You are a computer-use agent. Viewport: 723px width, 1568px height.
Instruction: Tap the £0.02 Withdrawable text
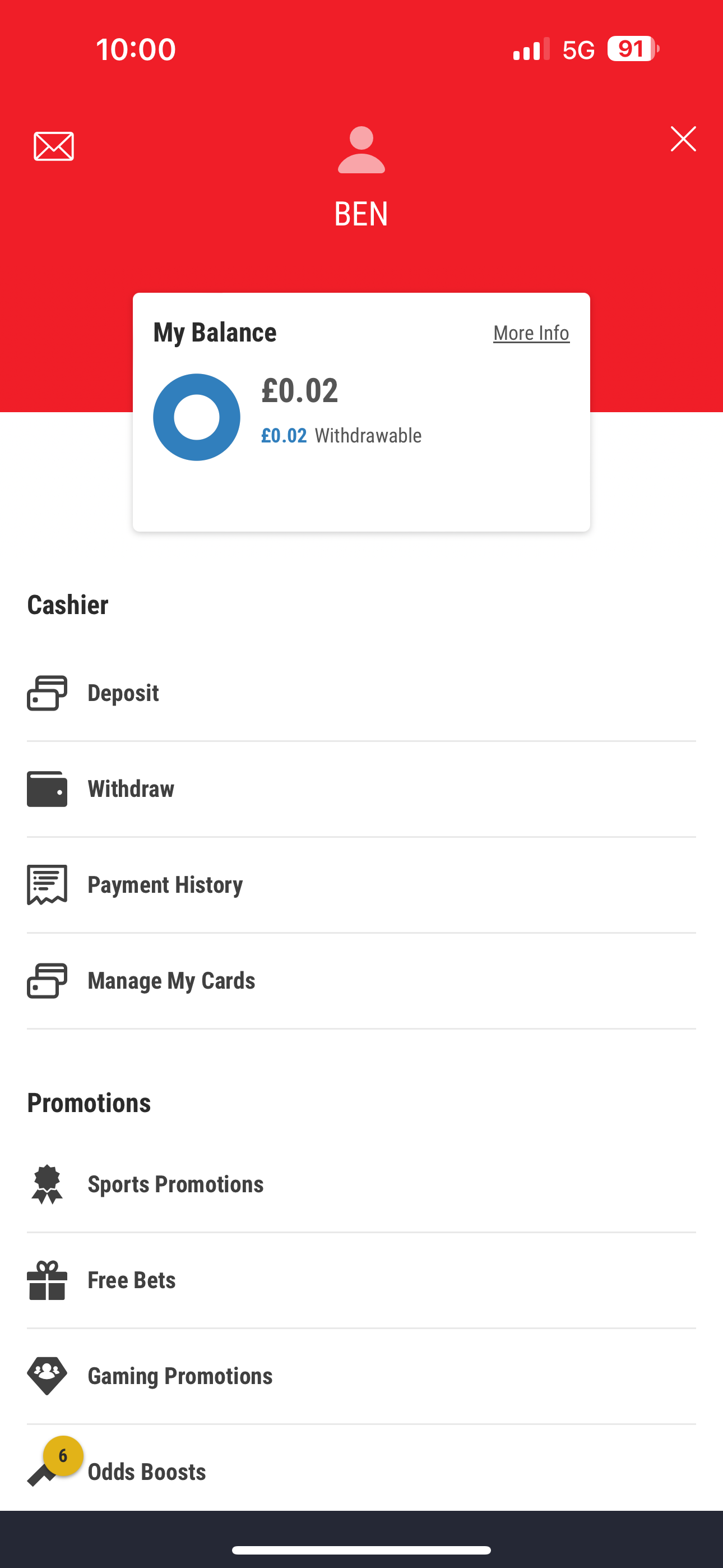pos(341,435)
